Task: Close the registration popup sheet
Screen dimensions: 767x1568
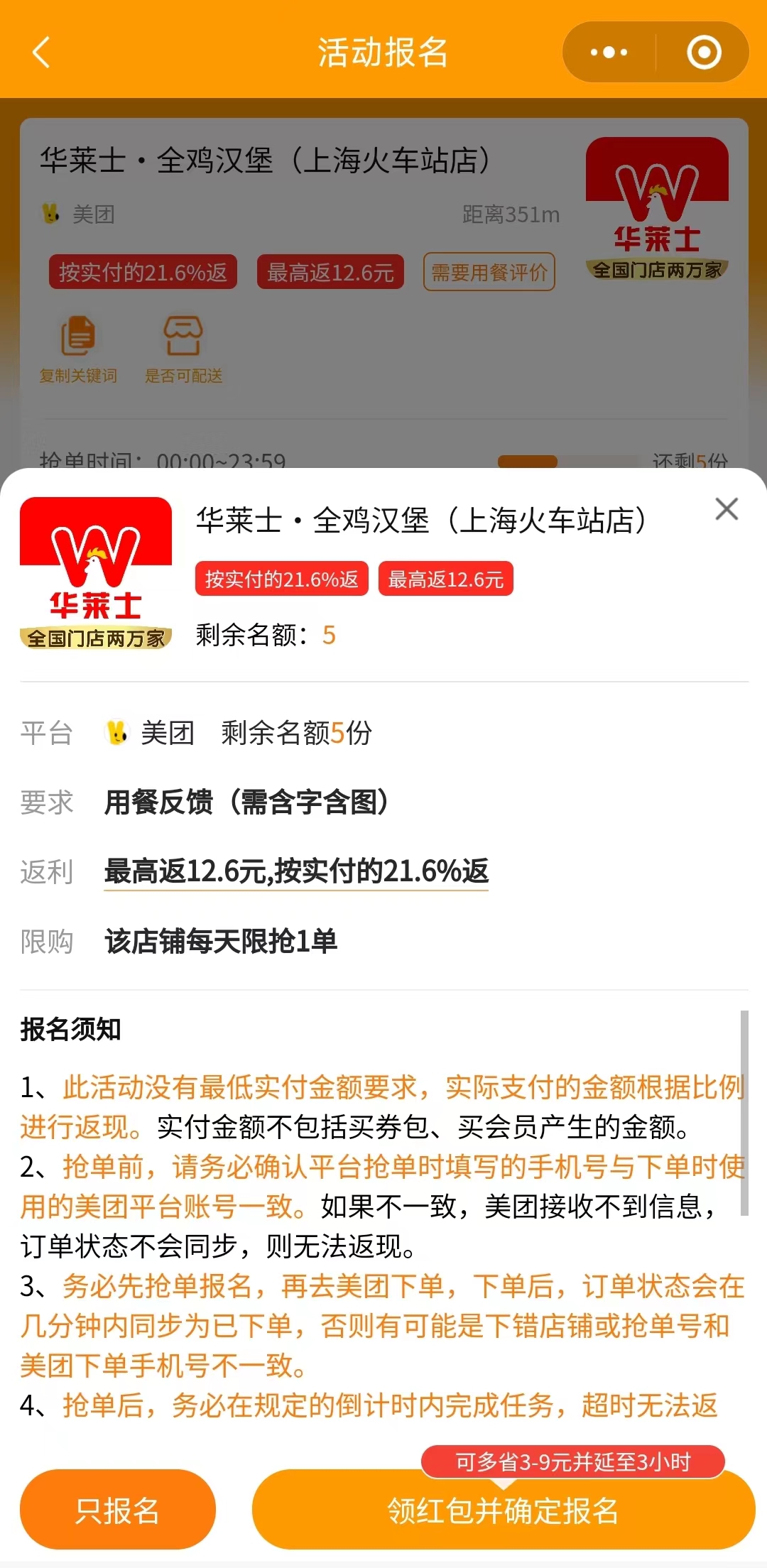Action: coord(727,509)
